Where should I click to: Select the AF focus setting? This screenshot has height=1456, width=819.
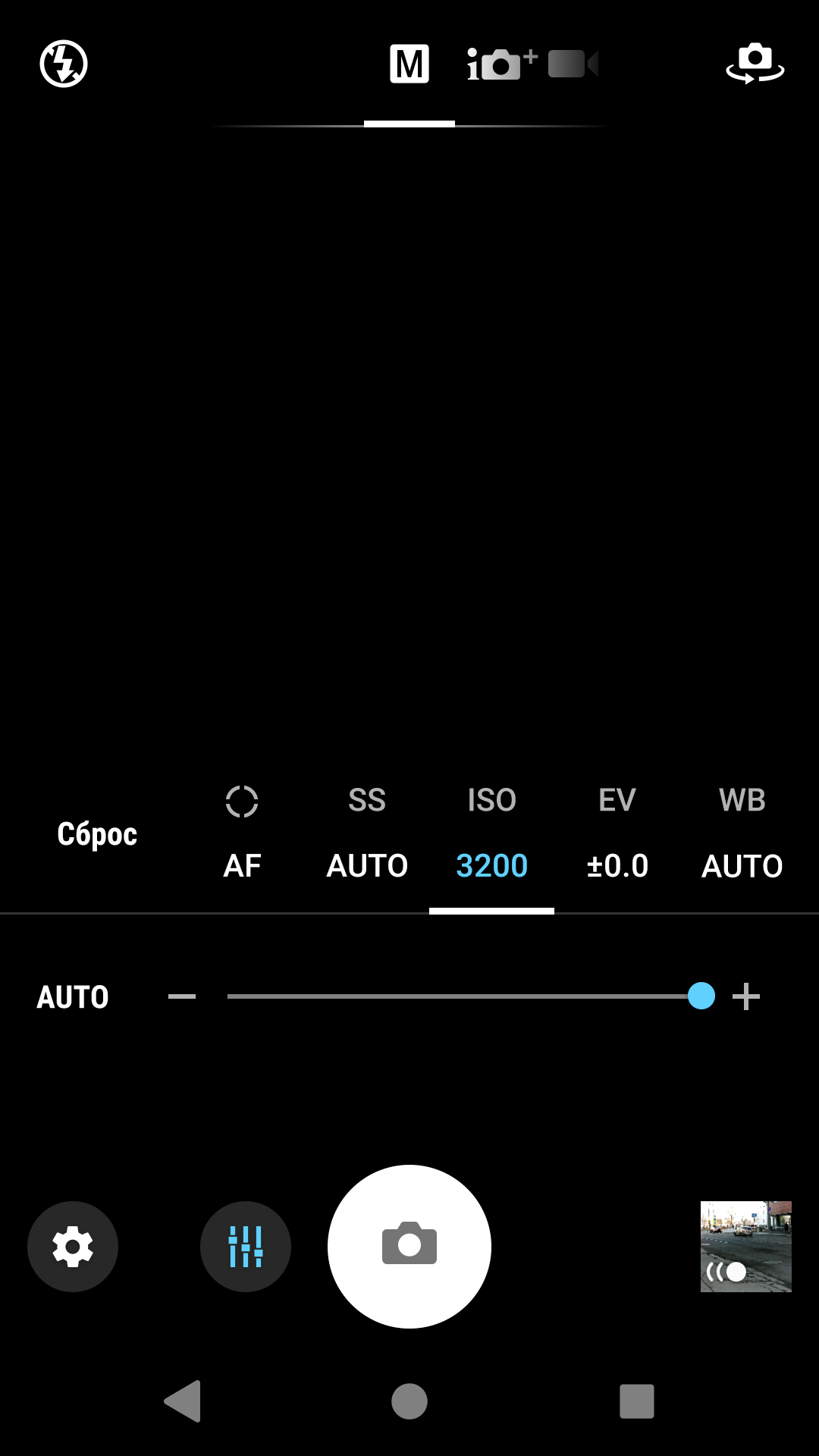(x=242, y=834)
